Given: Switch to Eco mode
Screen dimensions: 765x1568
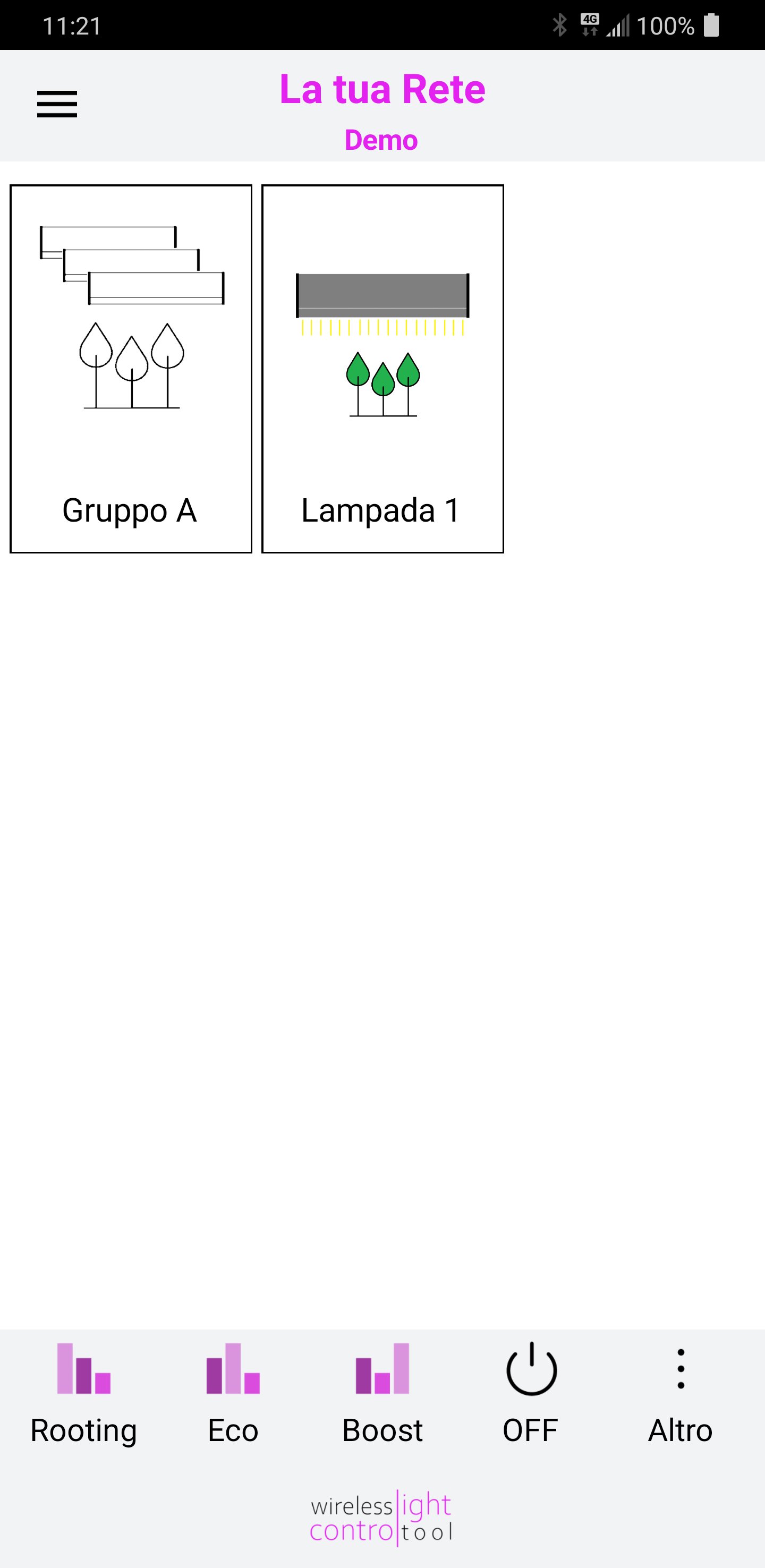Looking at the screenshot, I should [233, 1394].
